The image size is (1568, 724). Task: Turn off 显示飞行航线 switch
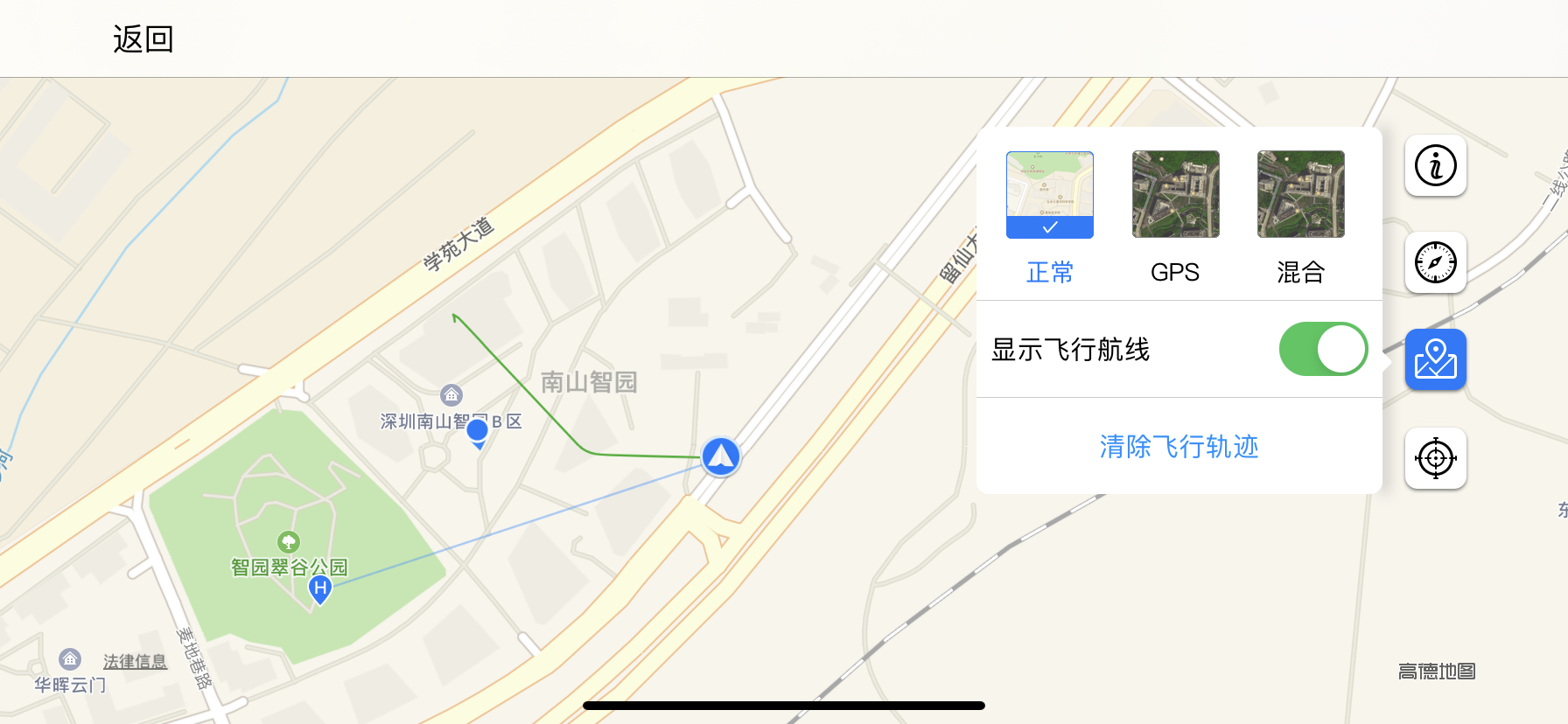pyautogui.click(x=1322, y=349)
